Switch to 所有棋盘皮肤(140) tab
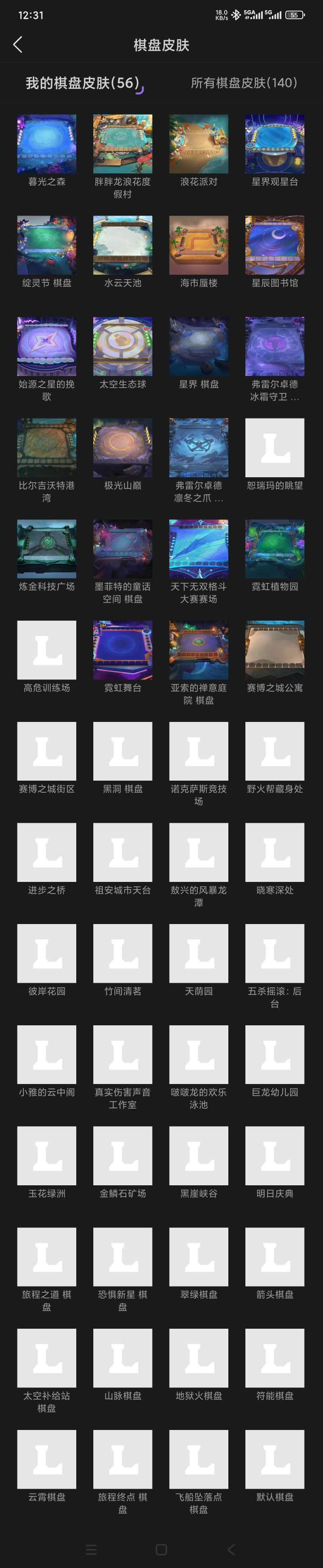This screenshot has height=1568, width=323. (244, 83)
